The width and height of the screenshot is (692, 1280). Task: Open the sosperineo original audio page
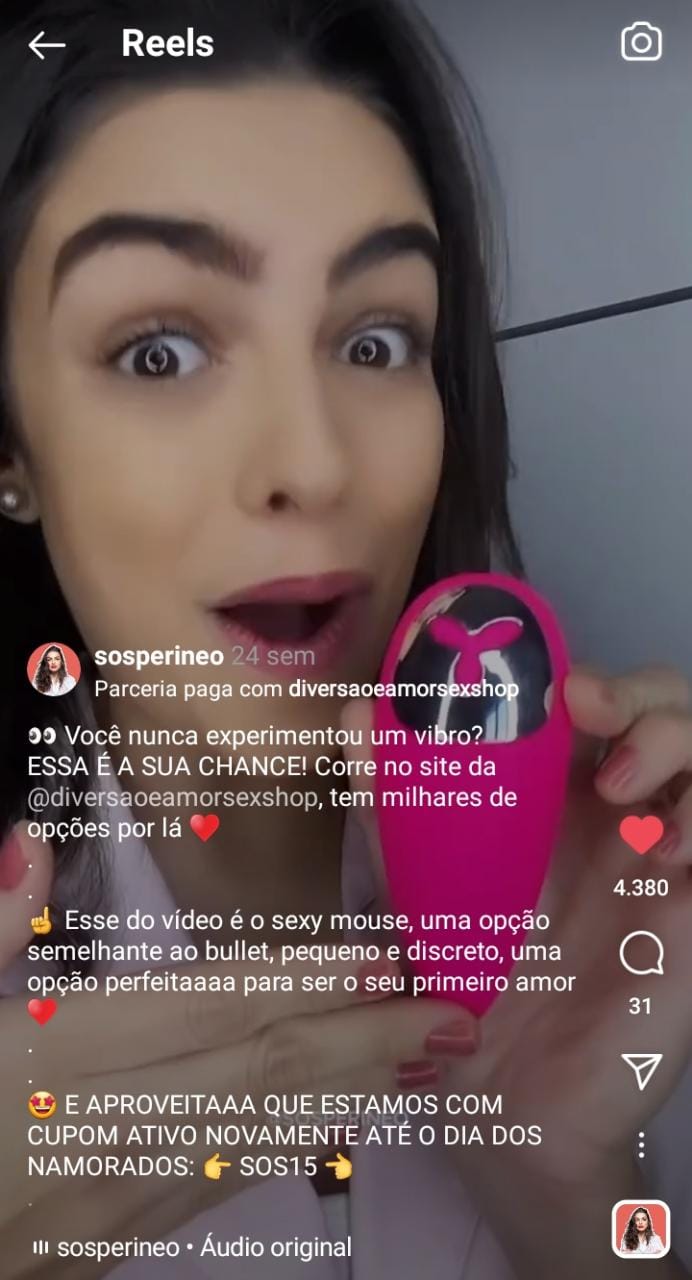point(191,1247)
